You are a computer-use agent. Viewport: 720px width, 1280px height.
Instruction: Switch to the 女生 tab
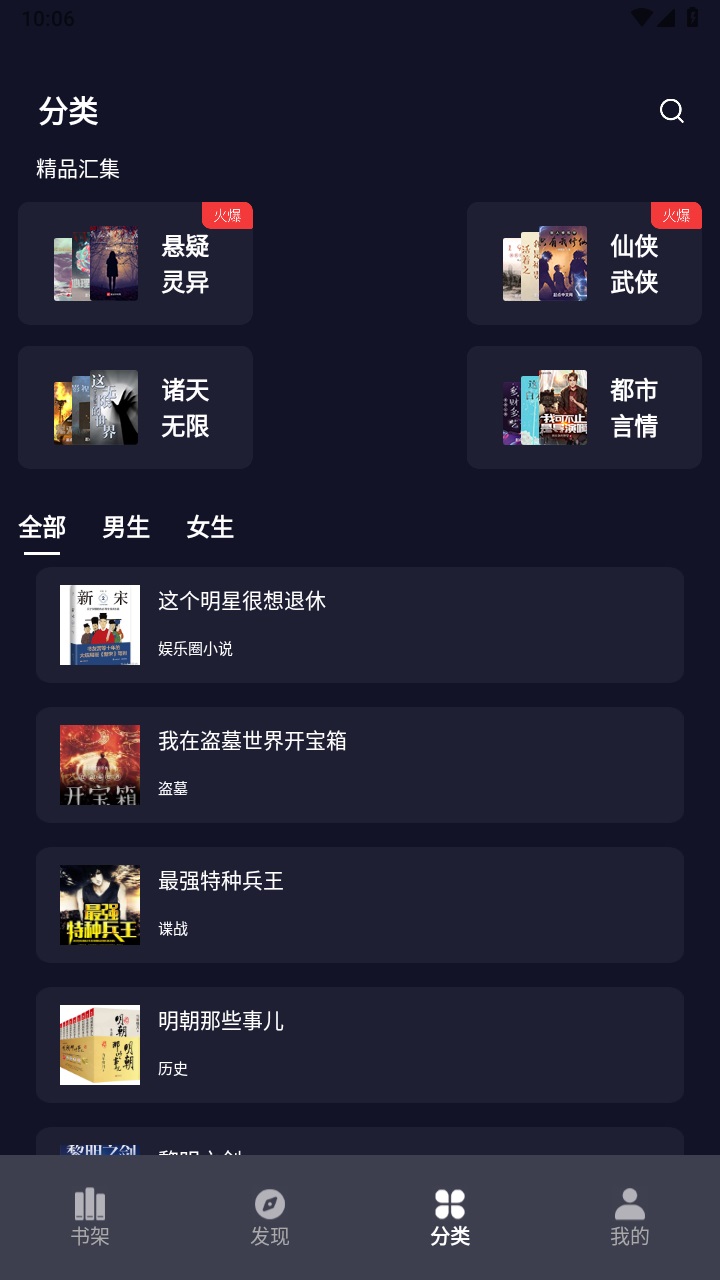pos(208,528)
